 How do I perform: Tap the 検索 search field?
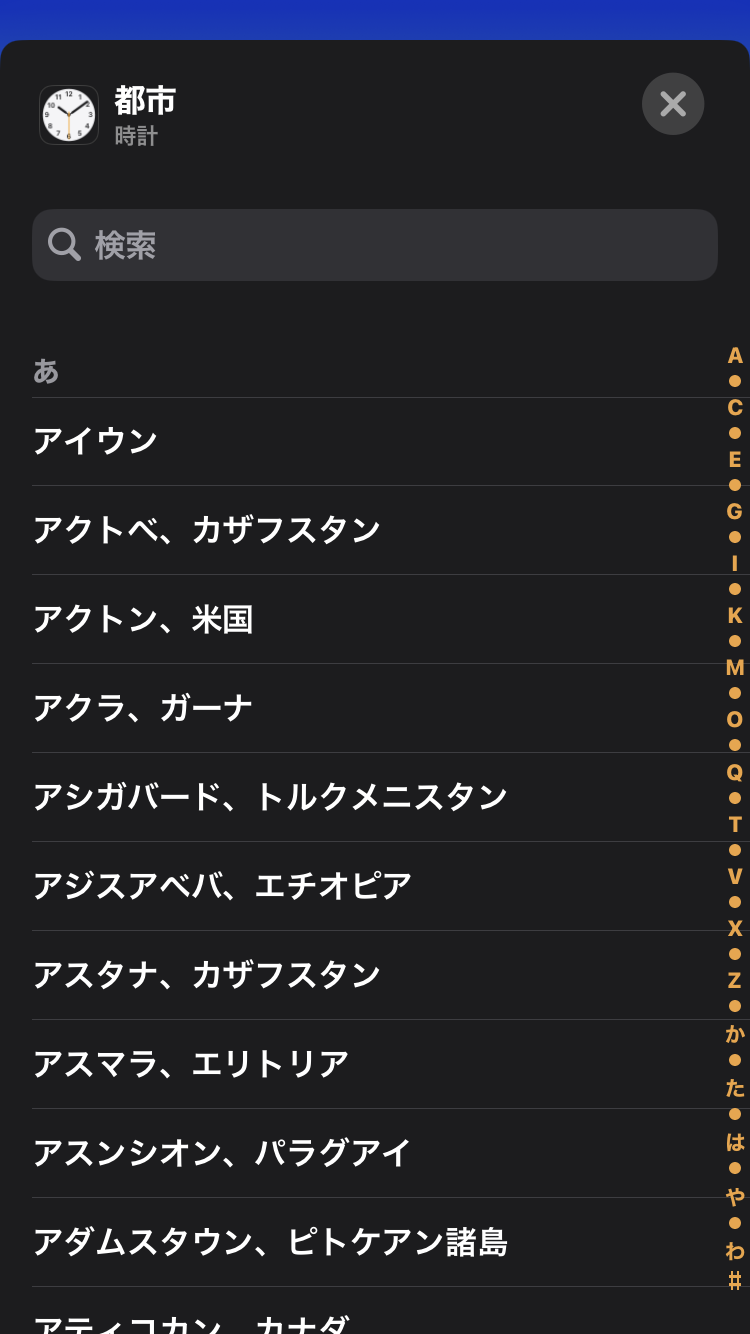pyautogui.click(x=375, y=245)
